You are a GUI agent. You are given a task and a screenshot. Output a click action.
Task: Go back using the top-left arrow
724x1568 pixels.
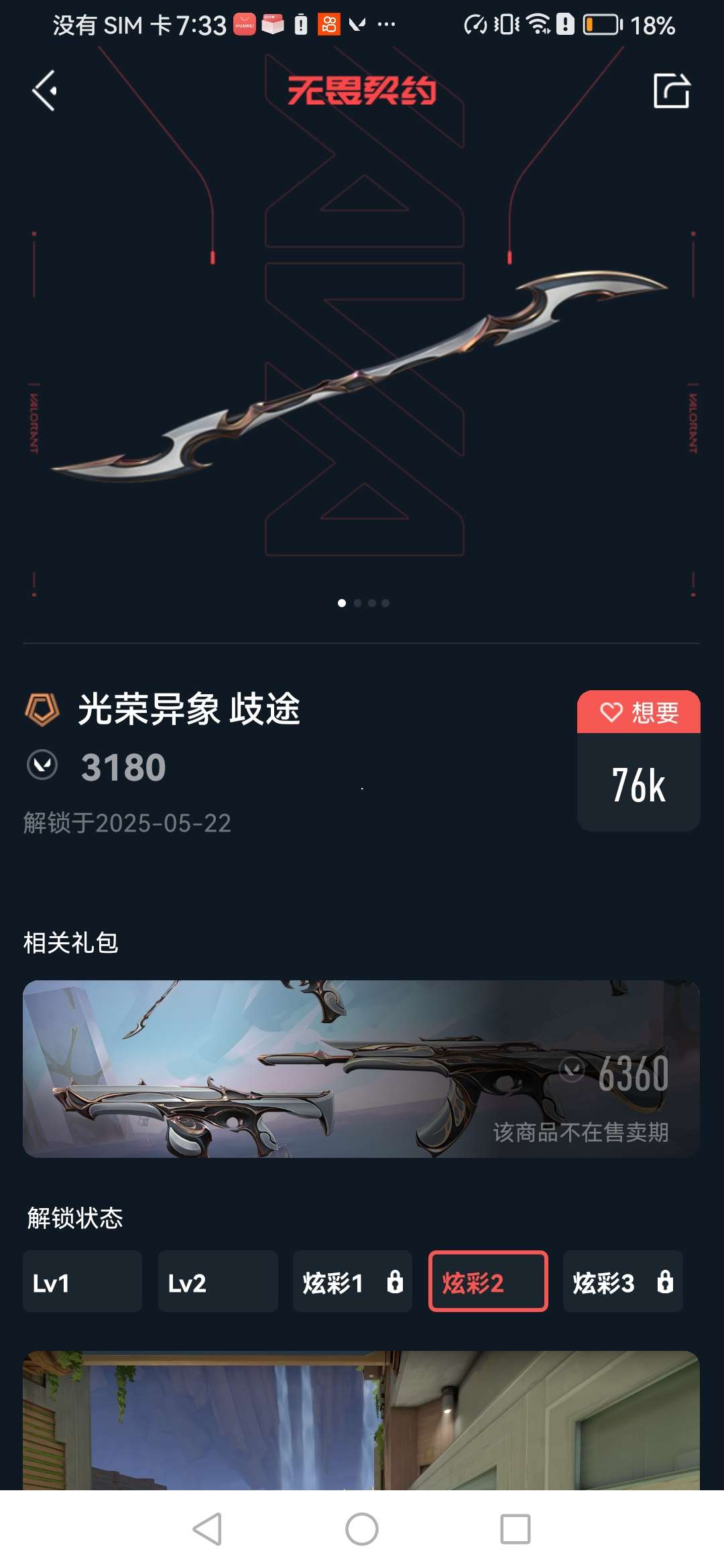[44, 90]
